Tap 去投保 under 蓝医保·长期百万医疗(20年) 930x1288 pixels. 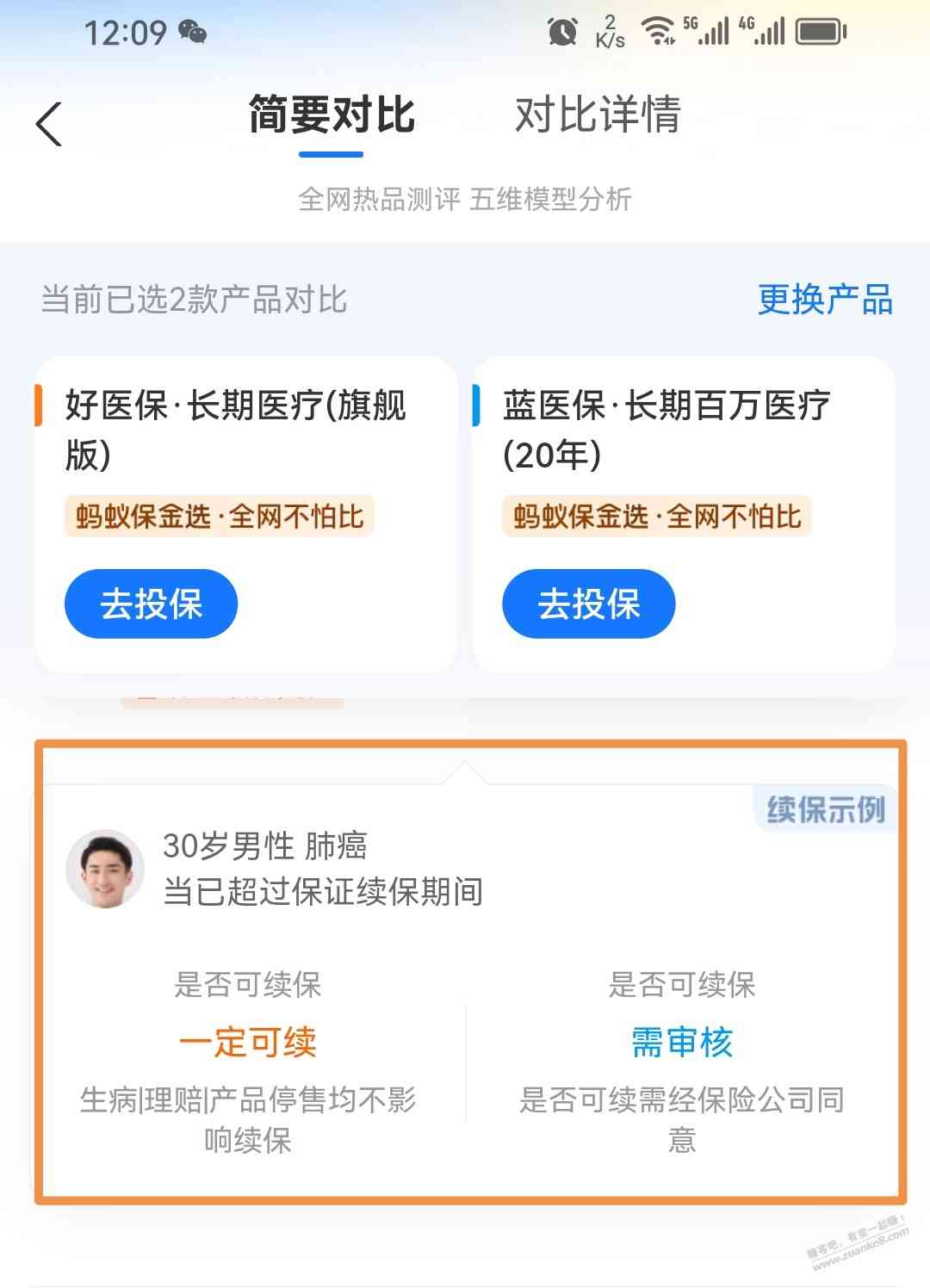[x=588, y=604]
